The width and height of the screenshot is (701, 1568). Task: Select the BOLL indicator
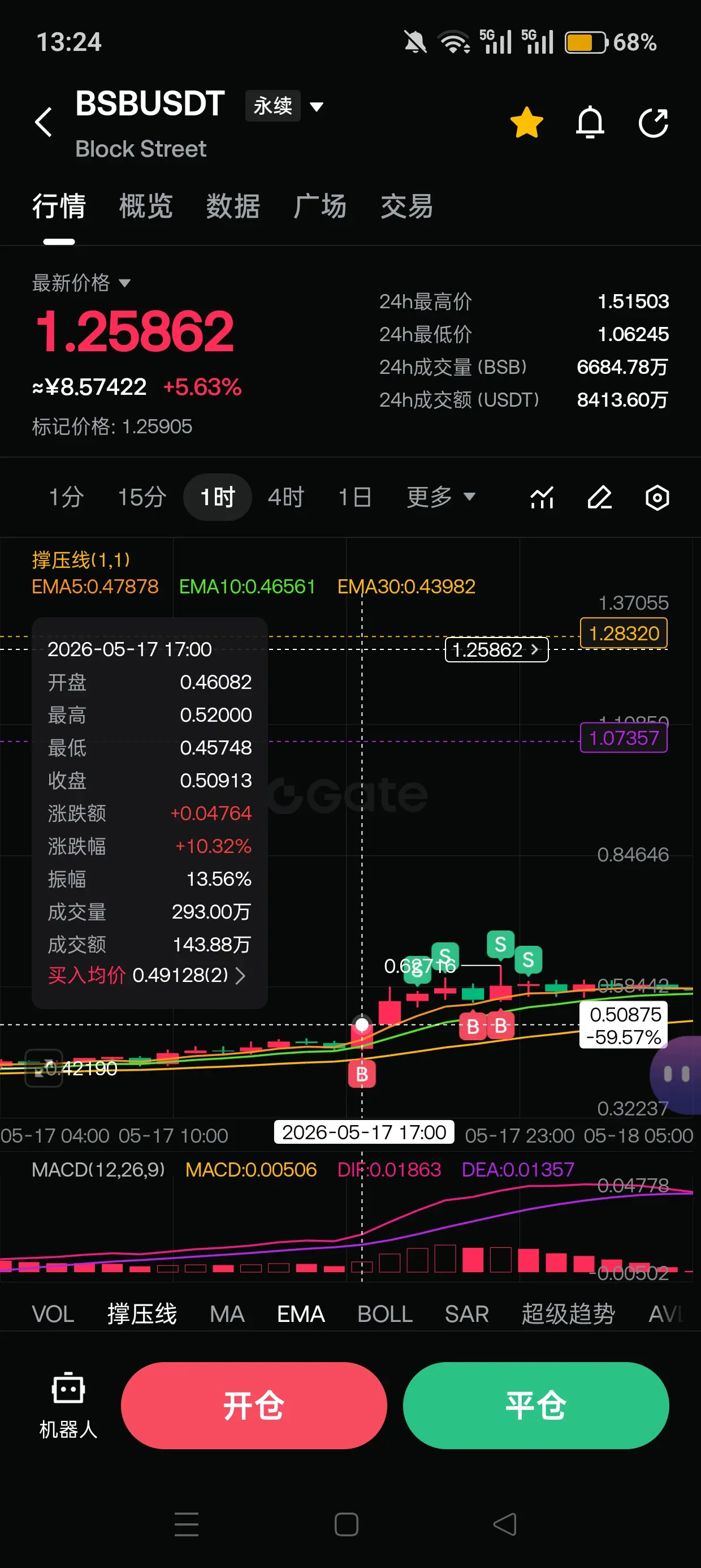pos(384,1313)
